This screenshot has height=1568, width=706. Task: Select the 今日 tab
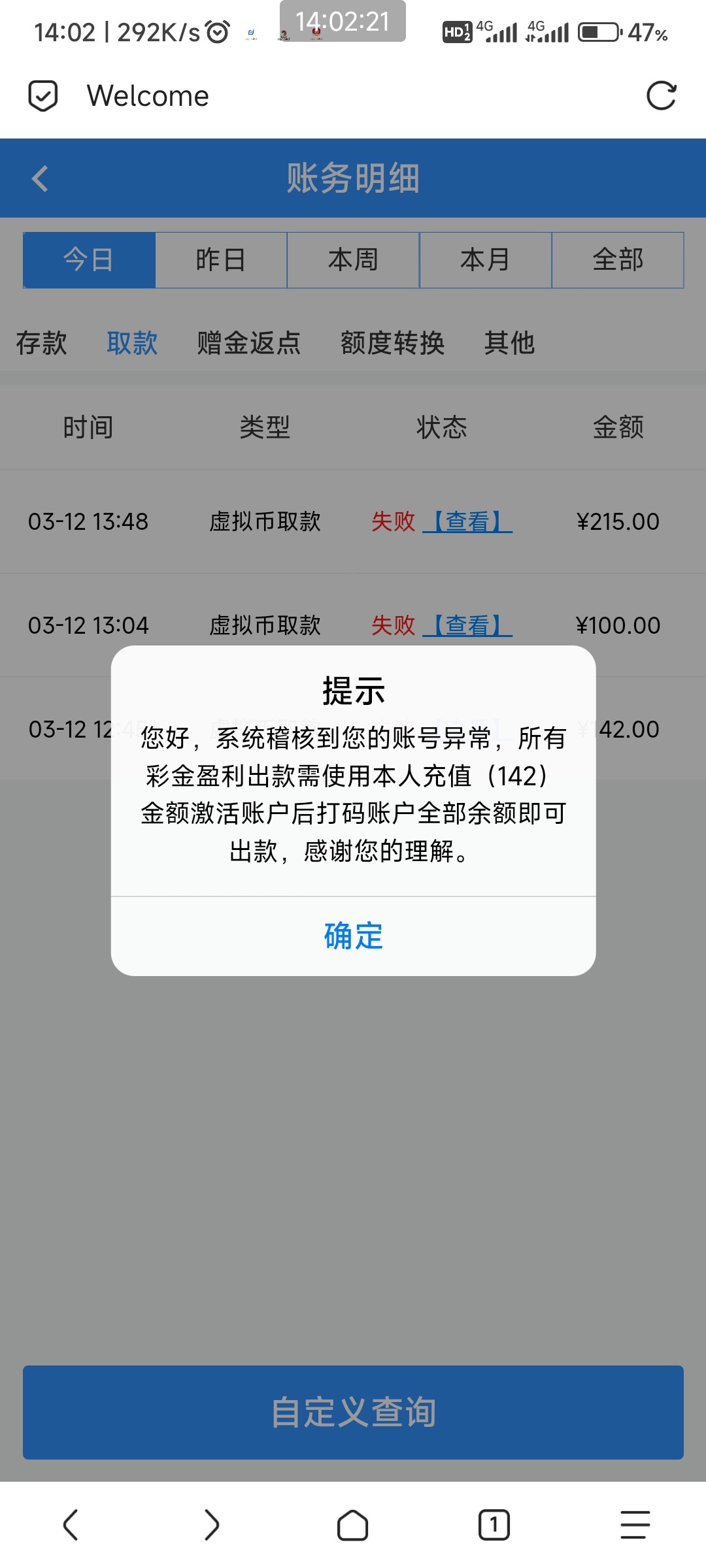pos(89,260)
